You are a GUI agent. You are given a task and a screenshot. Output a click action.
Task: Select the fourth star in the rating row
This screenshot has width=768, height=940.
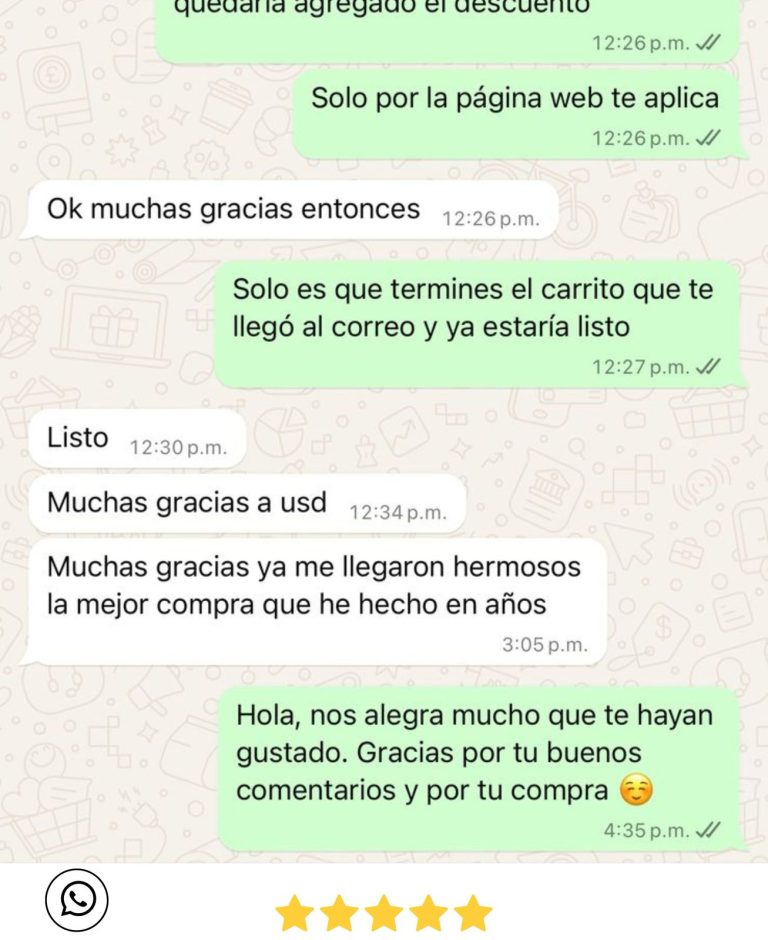click(427, 913)
